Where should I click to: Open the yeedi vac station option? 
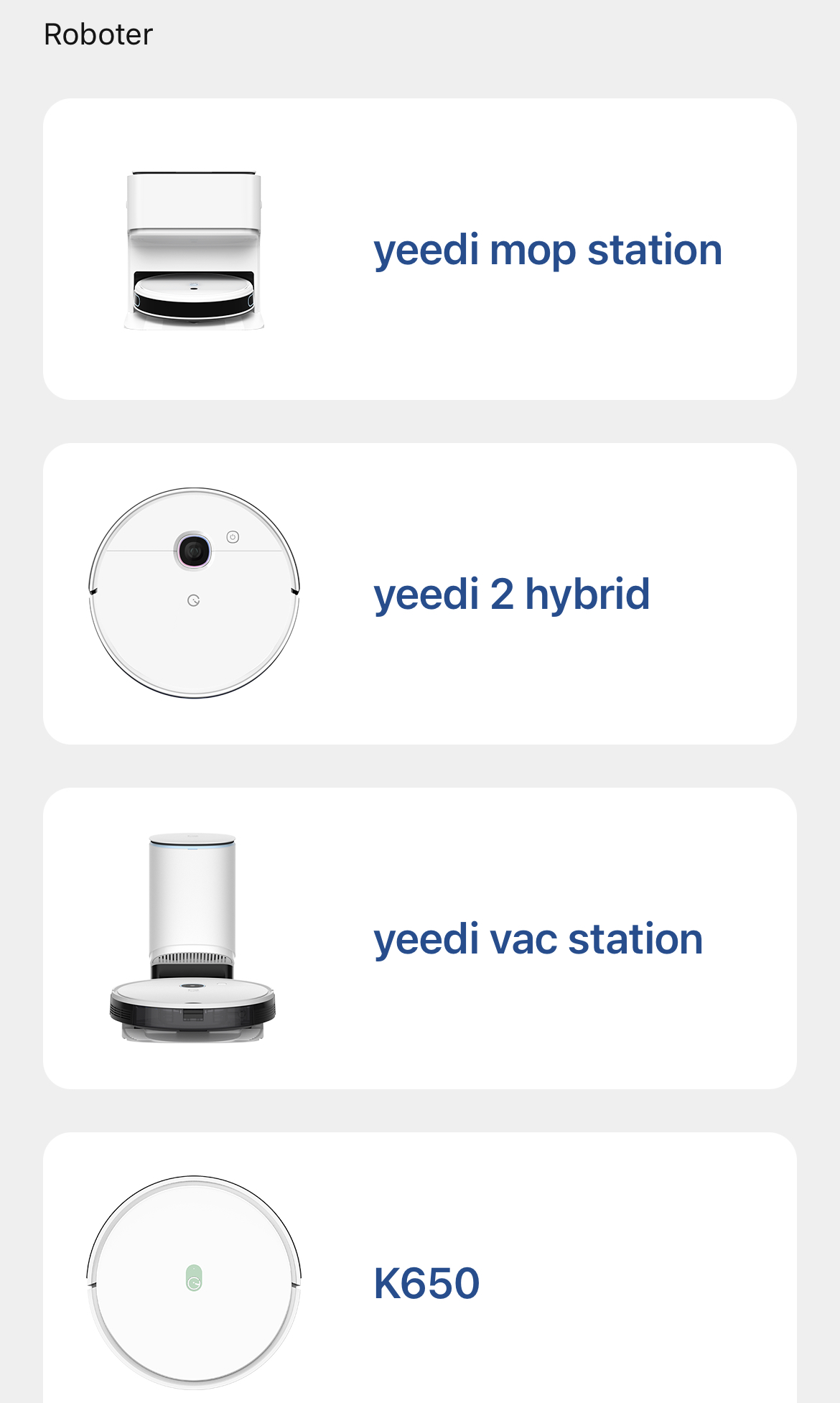pyautogui.click(x=420, y=938)
